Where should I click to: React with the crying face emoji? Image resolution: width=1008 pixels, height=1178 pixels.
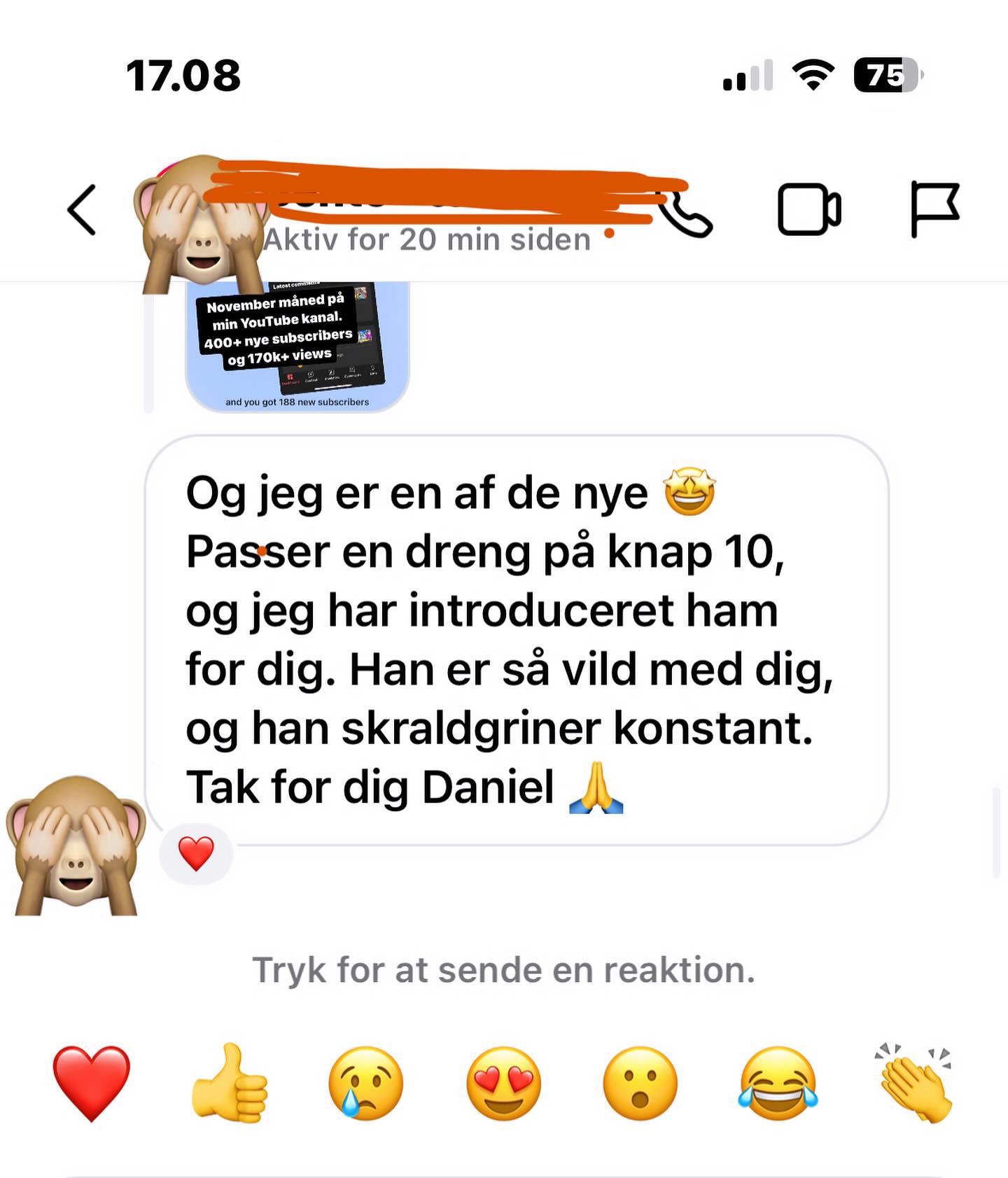coord(365,1083)
